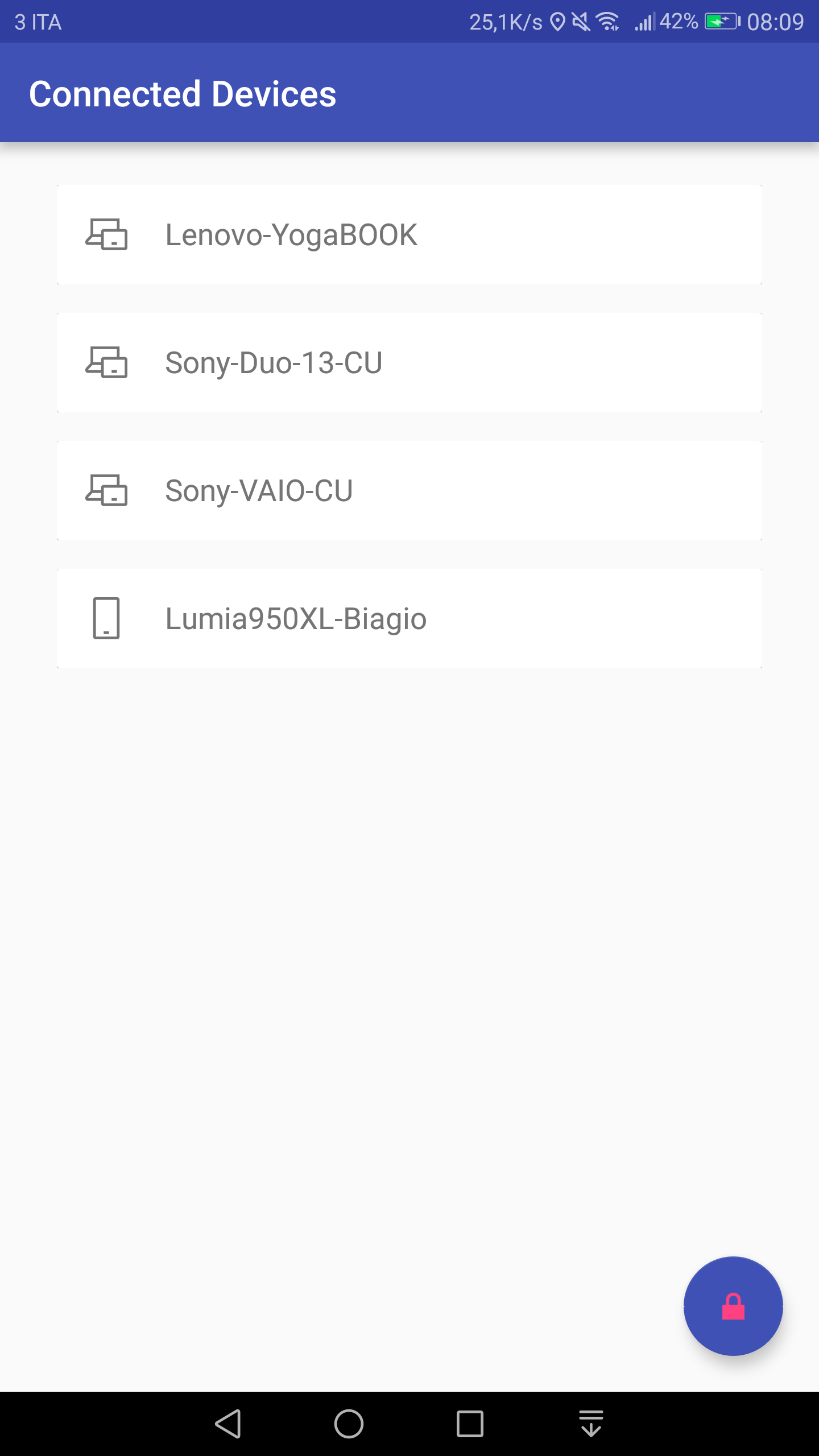Open the recent apps overview
The height and width of the screenshot is (1456, 819).
pyautogui.click(x=470, y=1424)
